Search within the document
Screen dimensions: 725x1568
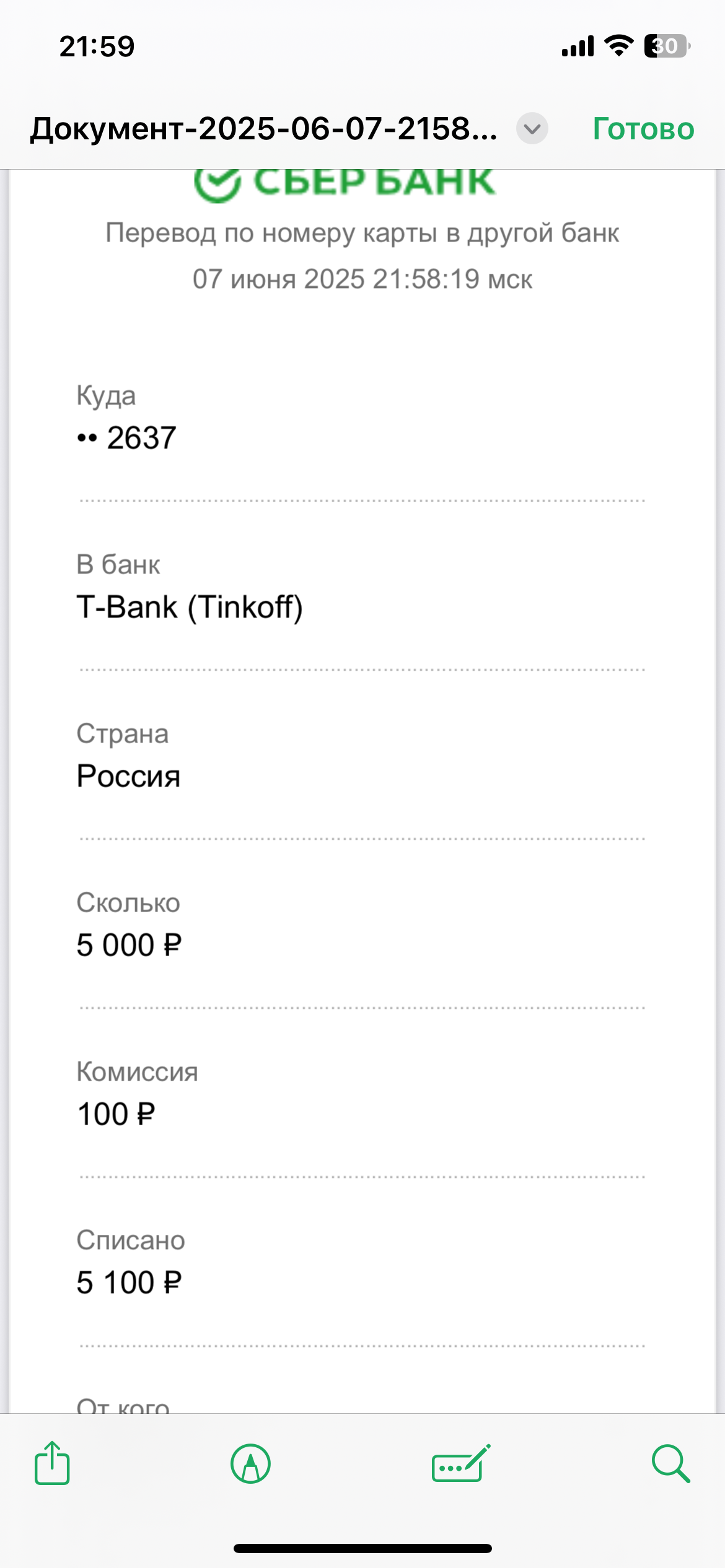tap(671, 1464)
